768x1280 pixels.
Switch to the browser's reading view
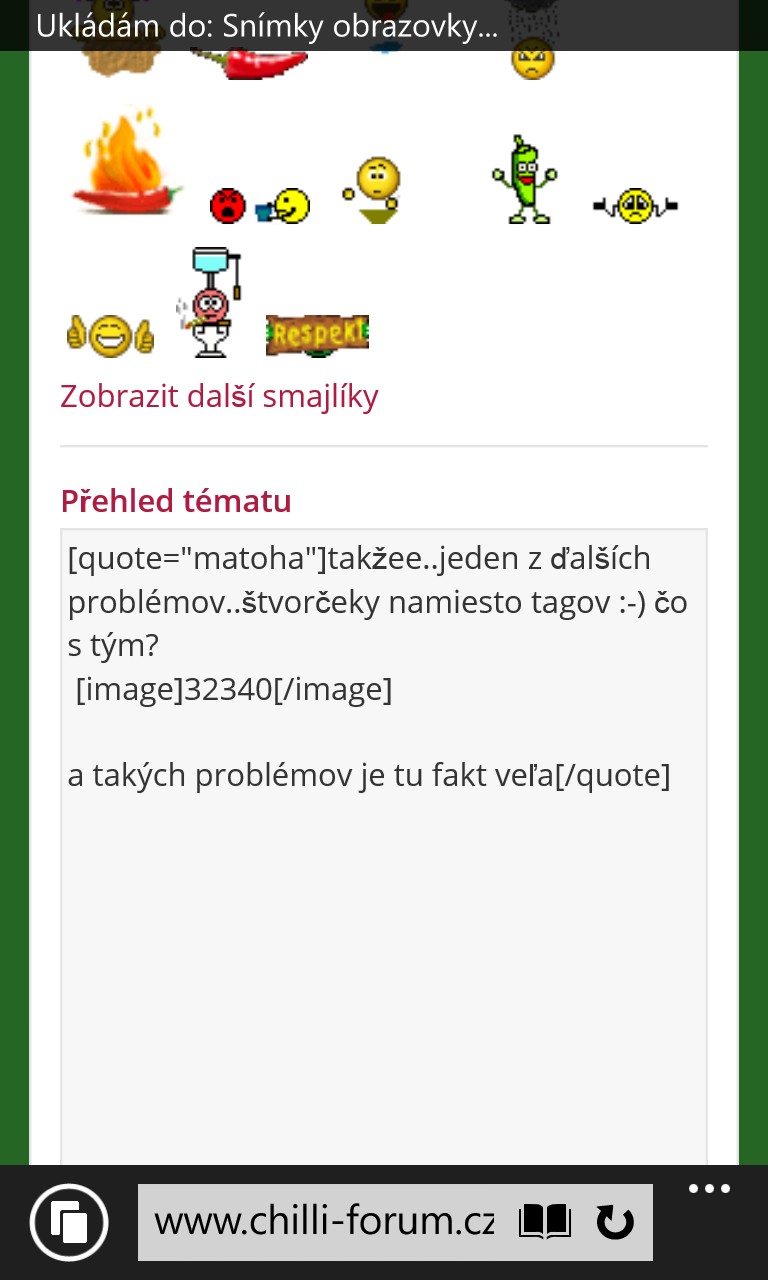pos(545,1222)
